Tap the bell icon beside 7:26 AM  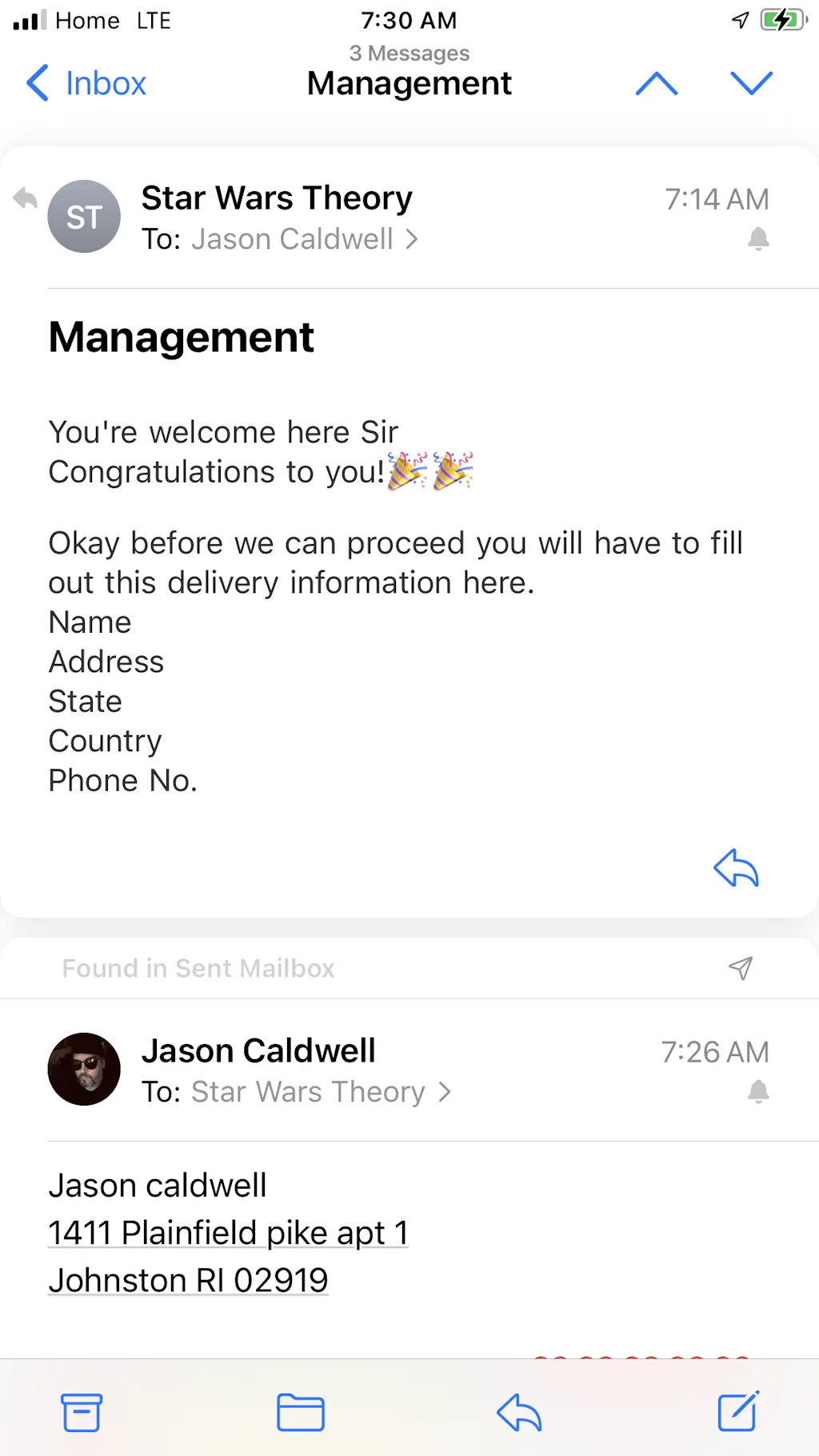758,1091
